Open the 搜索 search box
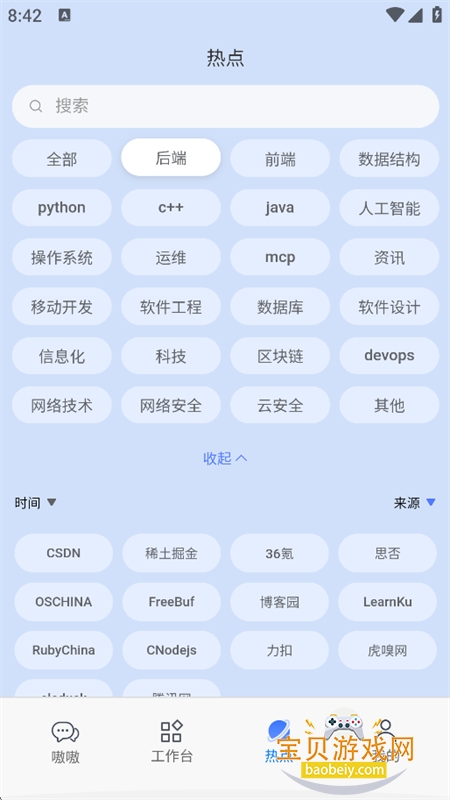Viewport: 450px width, 800px height. [x=225, y=106]
